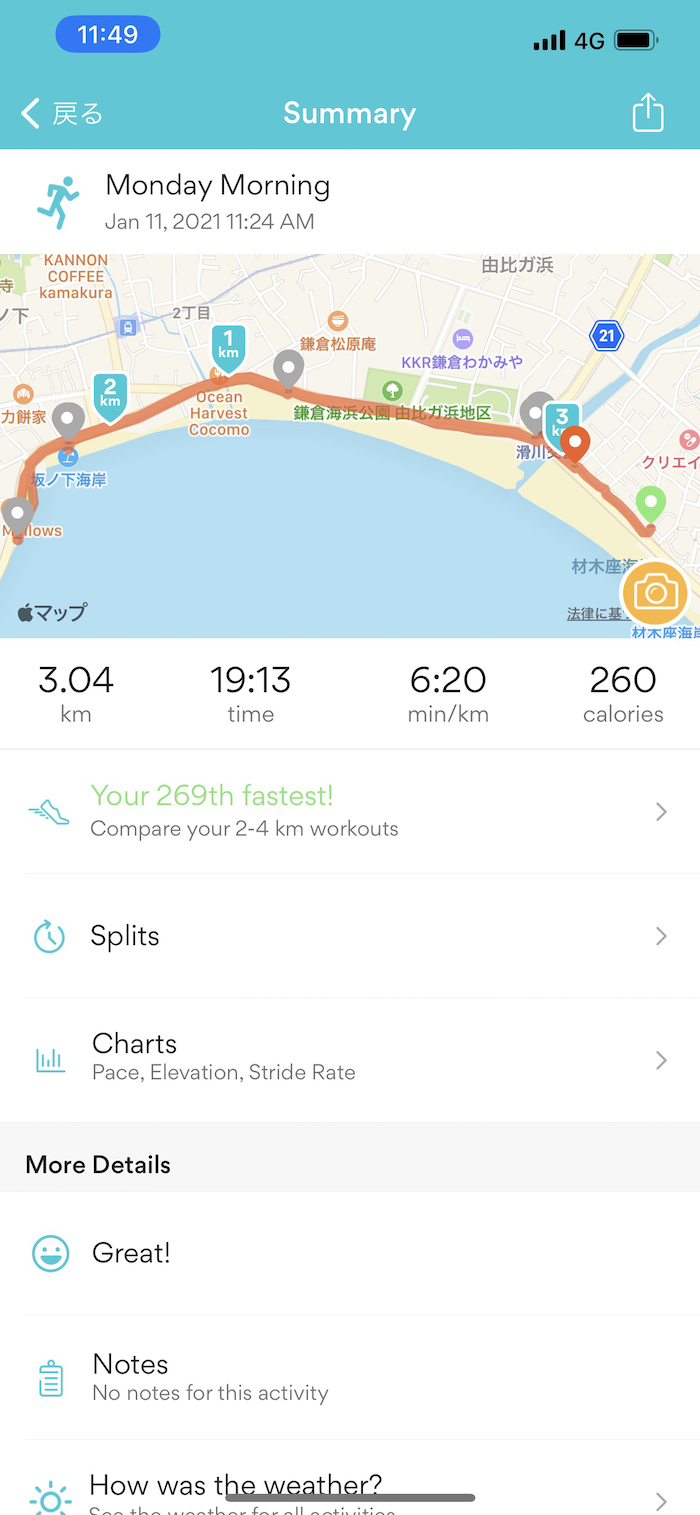The width and height of the screenshot is (700, 1515).
Task: View Charts for pace and elevation
Action: pyautogui.click(x=349, y=1059)
